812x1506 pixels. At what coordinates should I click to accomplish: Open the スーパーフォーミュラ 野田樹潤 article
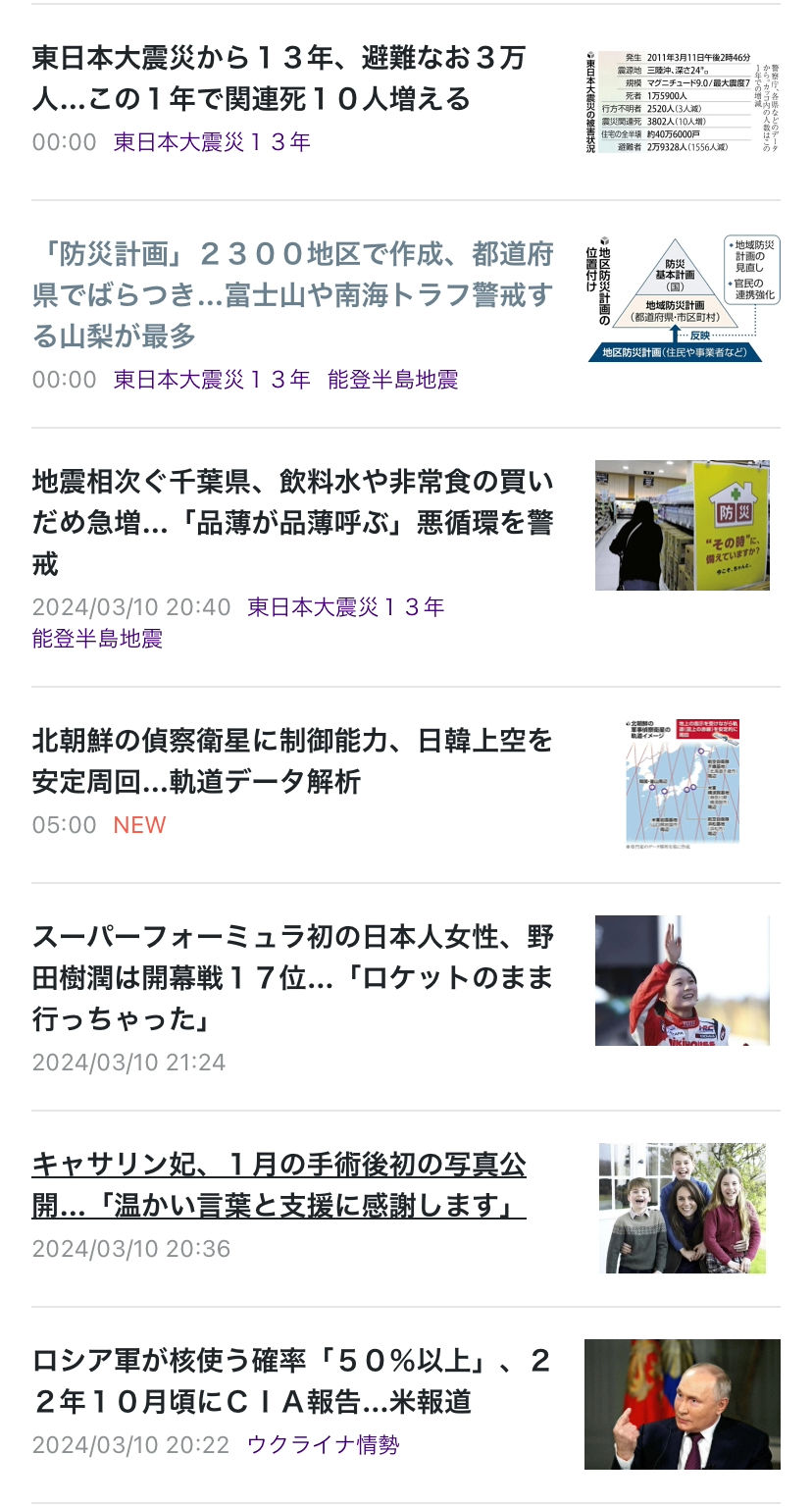(x=292, y=977)
